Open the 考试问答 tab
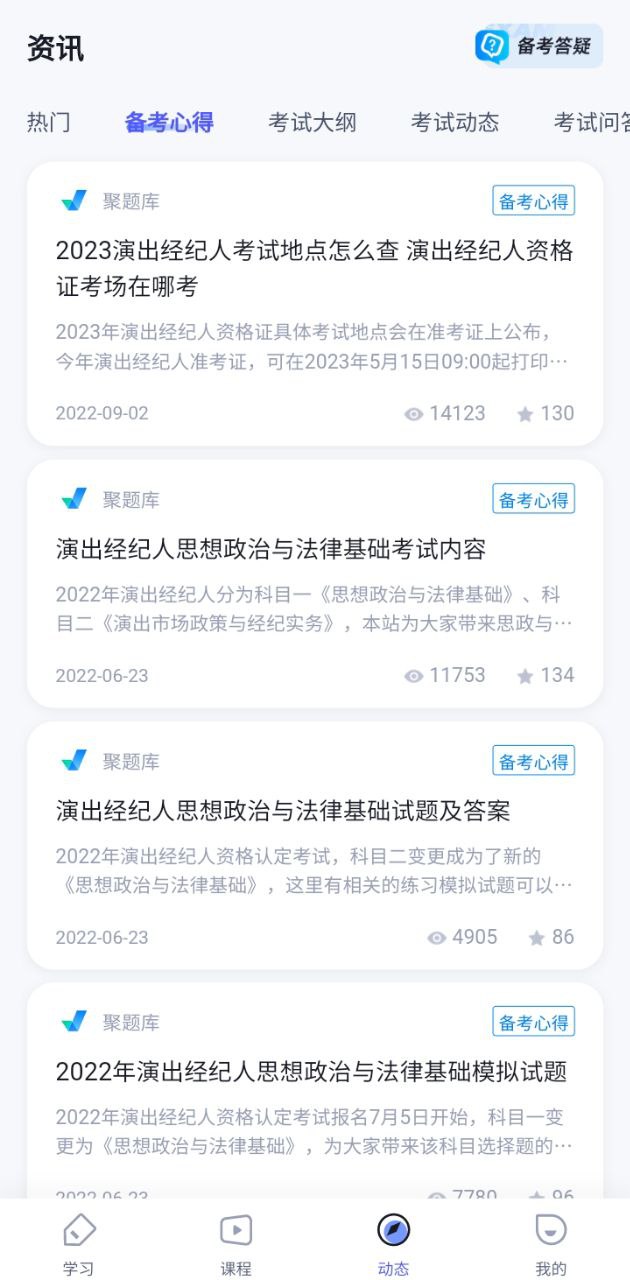Image resolution: width=630 pixels, height=1280 pixels. 592,123
